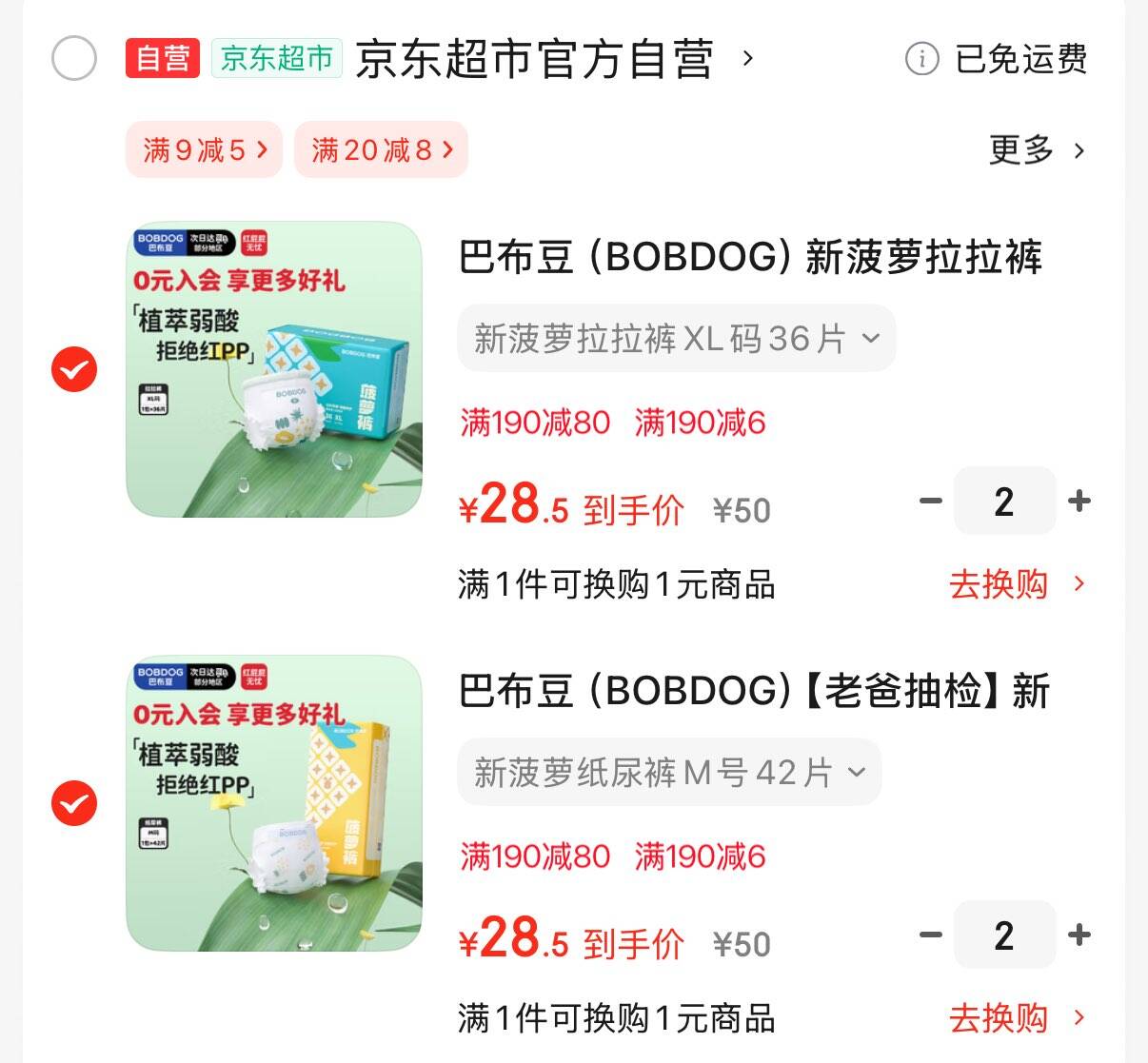Show 更多 store promotions
1148x1063 pixels.
coord(1036,149)
